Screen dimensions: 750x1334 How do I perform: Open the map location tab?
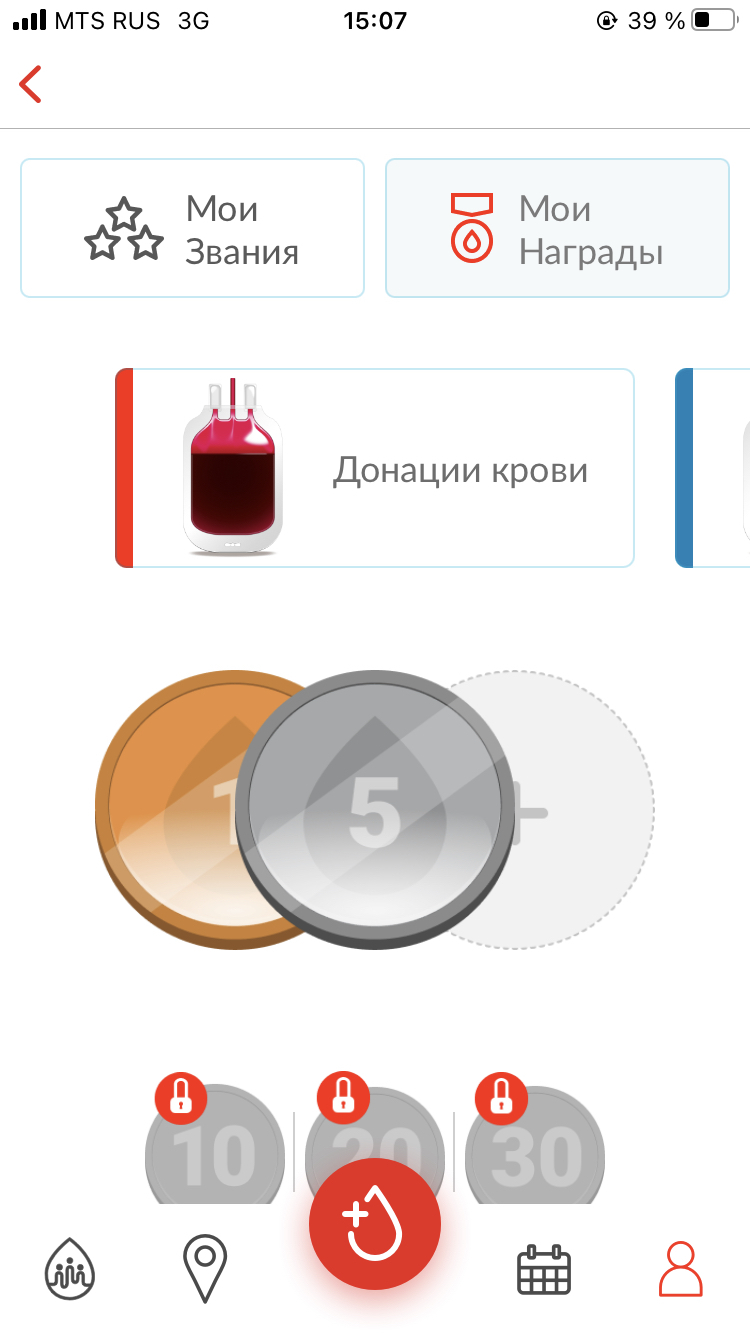[x=205, y=1268]
